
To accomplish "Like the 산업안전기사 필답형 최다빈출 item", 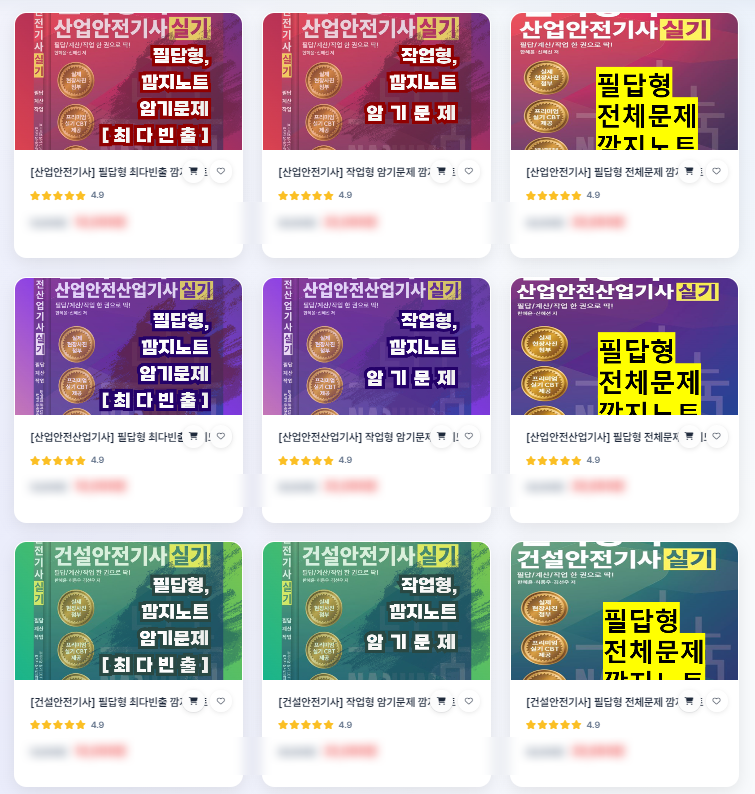I will [x=221, y=172].
